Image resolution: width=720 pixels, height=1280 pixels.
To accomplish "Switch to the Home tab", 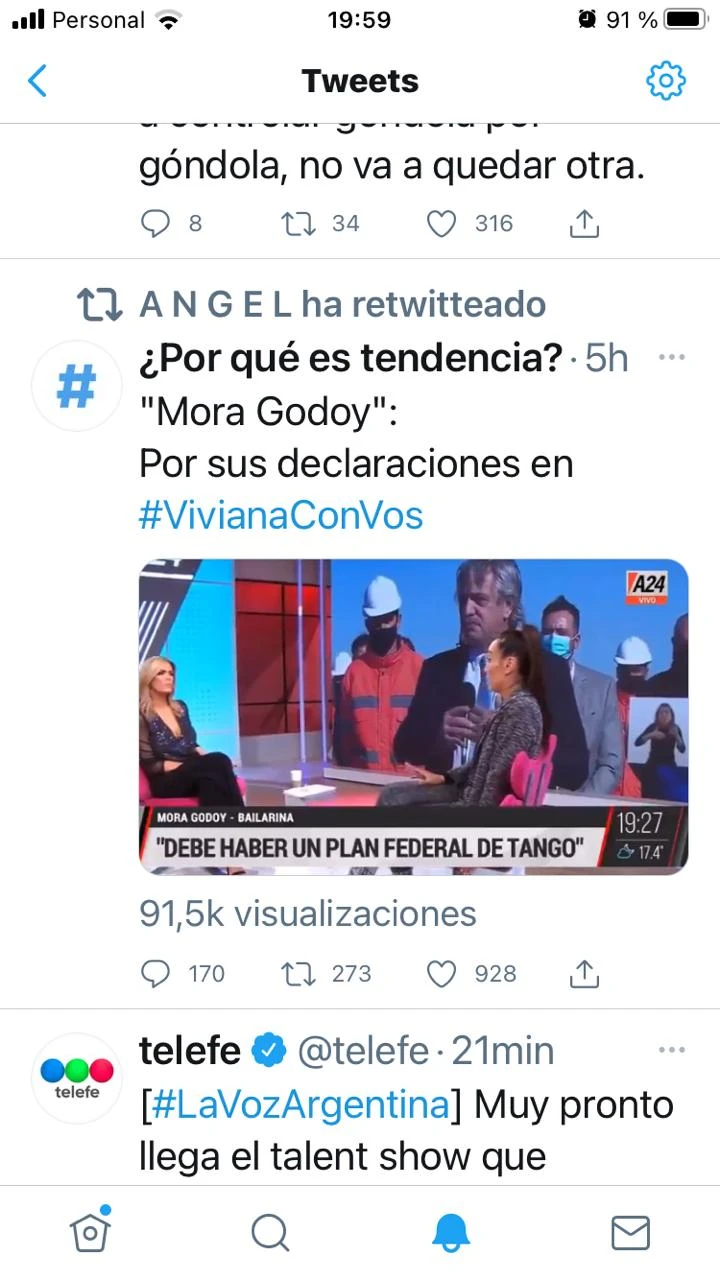I will 89,1233.
